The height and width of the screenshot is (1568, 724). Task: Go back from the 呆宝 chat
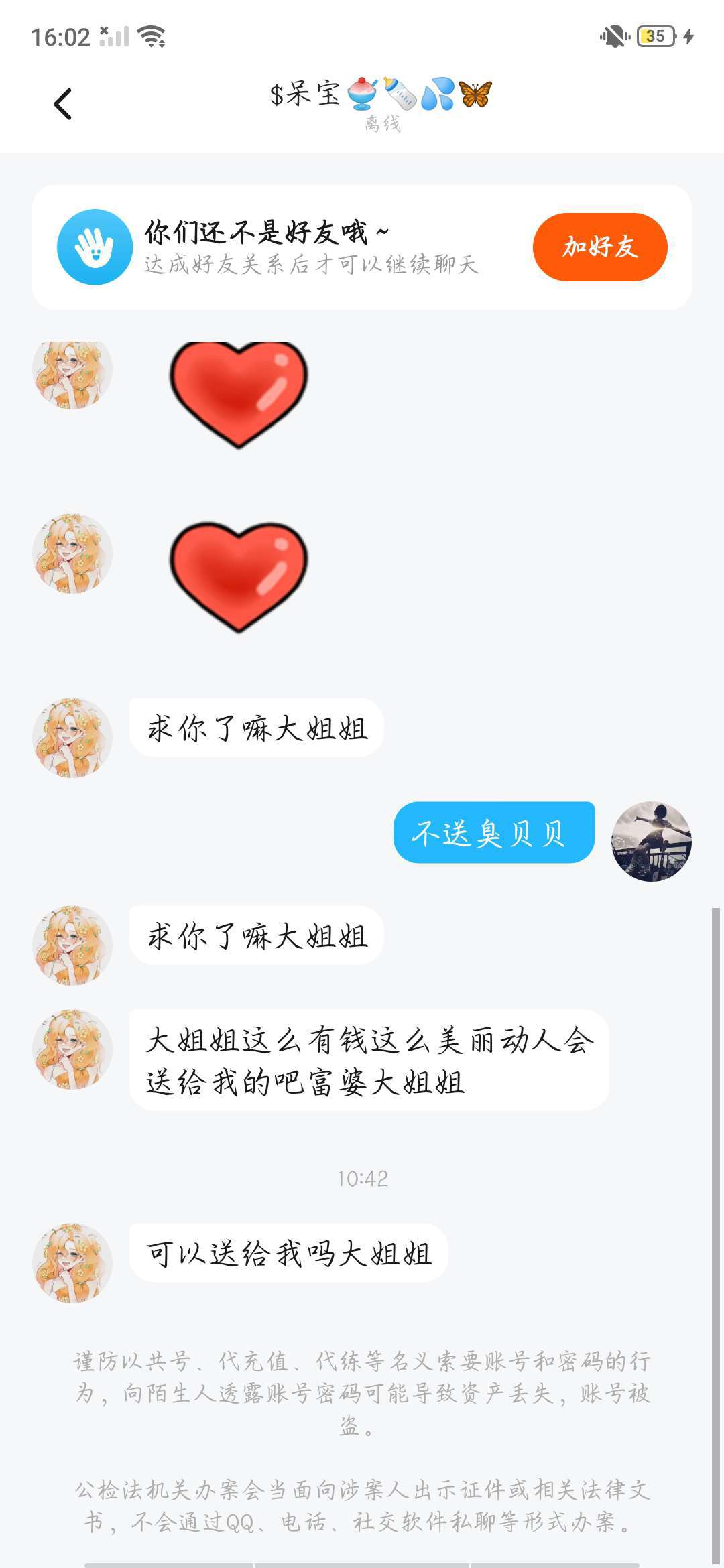(63, 104)
